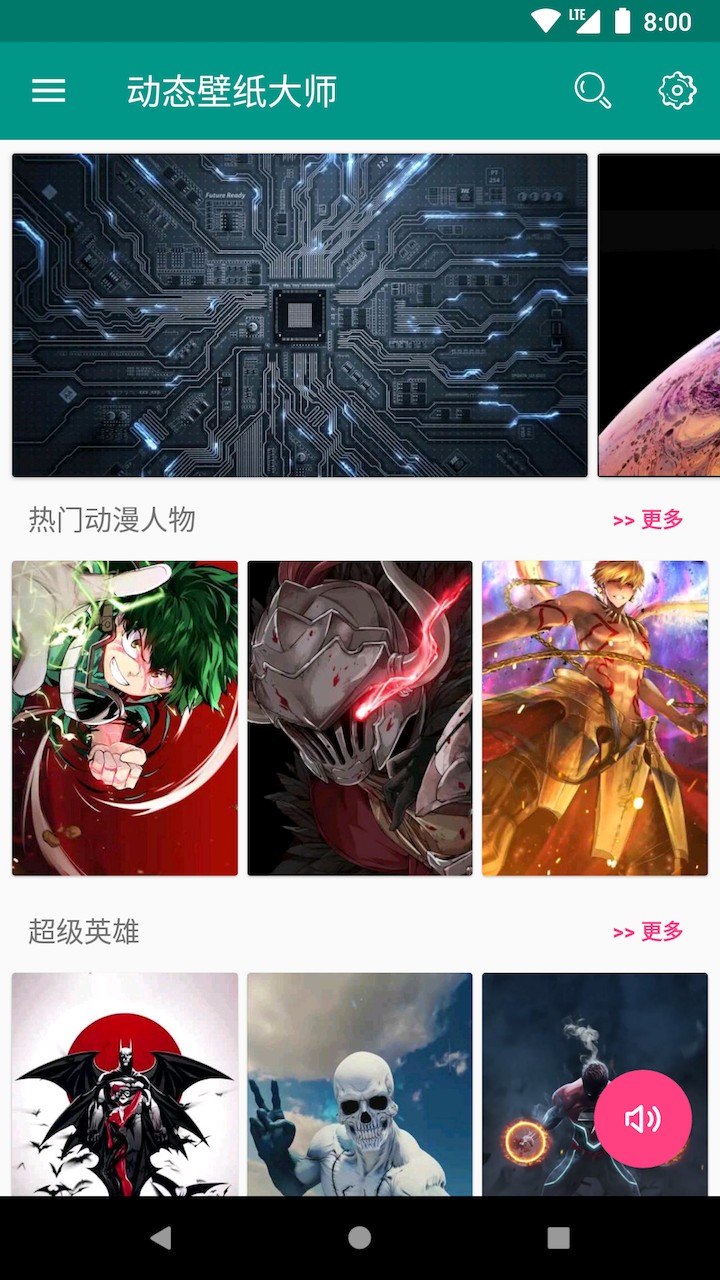Open the armored knight helmet wallpaper

360,718
